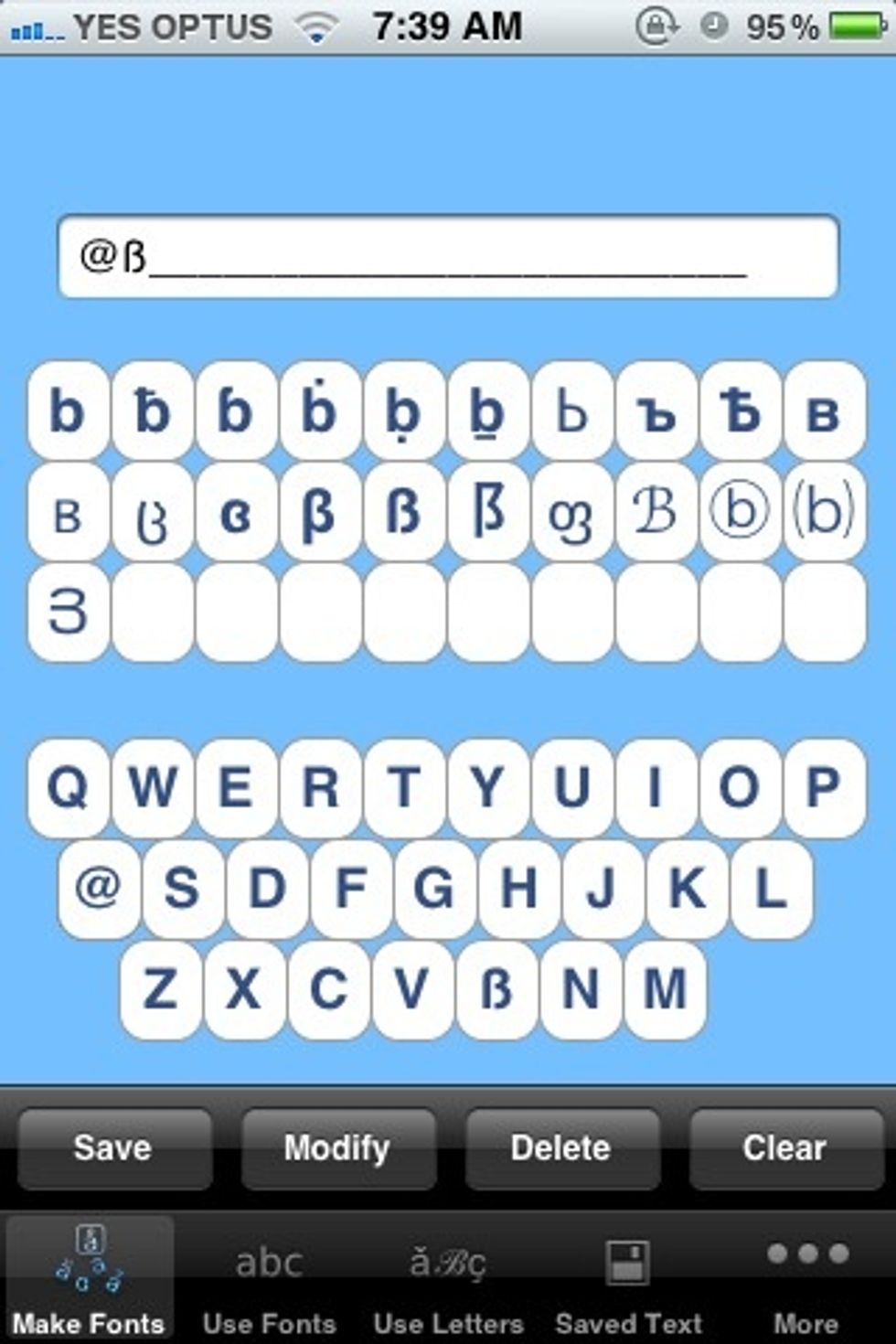Go to the Saved Text tab
Screen dimensions: 896x1344
click(x=628, y=1280)
